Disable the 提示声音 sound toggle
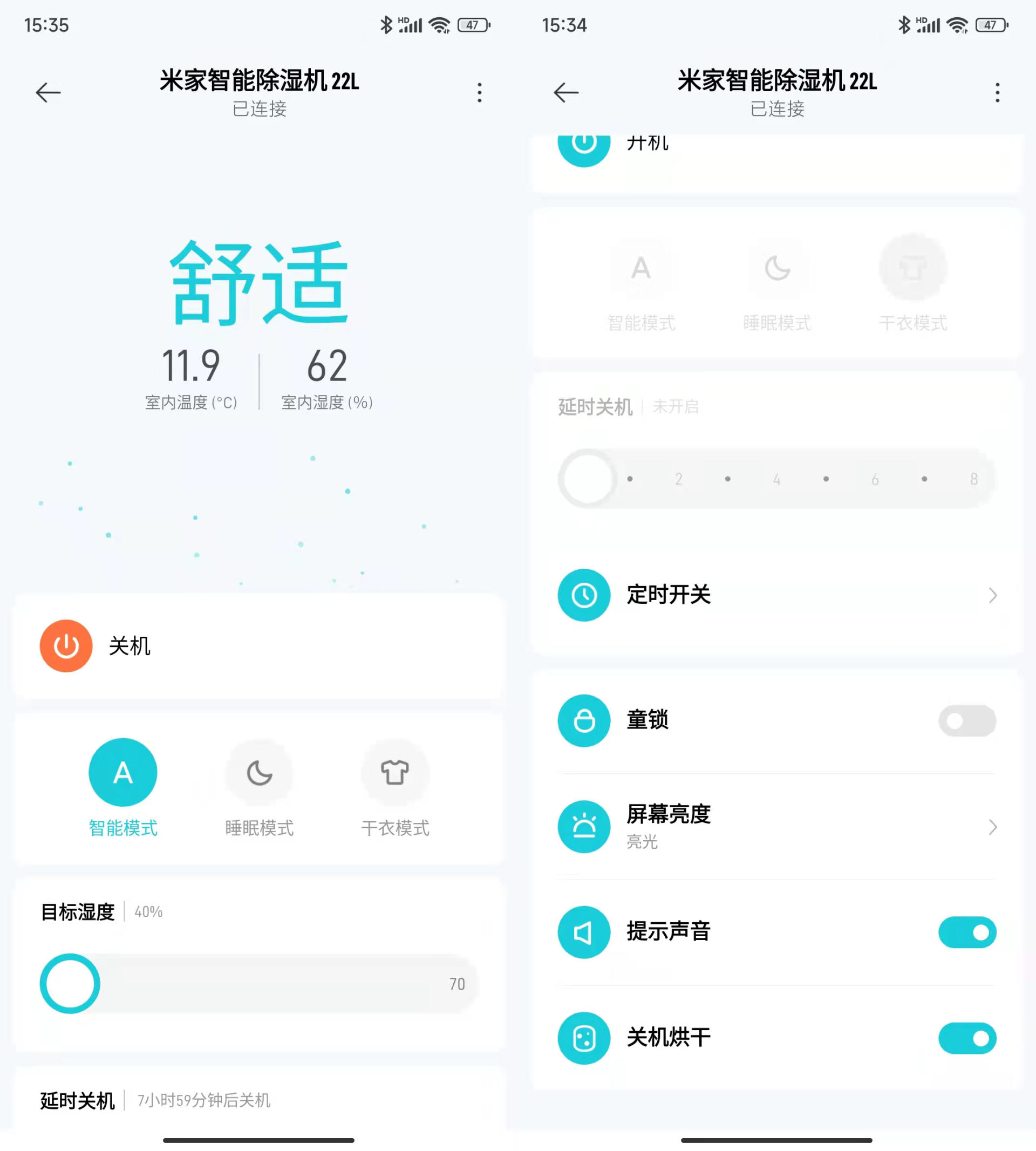The image size is (1036, 1151). tap(967, 932)
